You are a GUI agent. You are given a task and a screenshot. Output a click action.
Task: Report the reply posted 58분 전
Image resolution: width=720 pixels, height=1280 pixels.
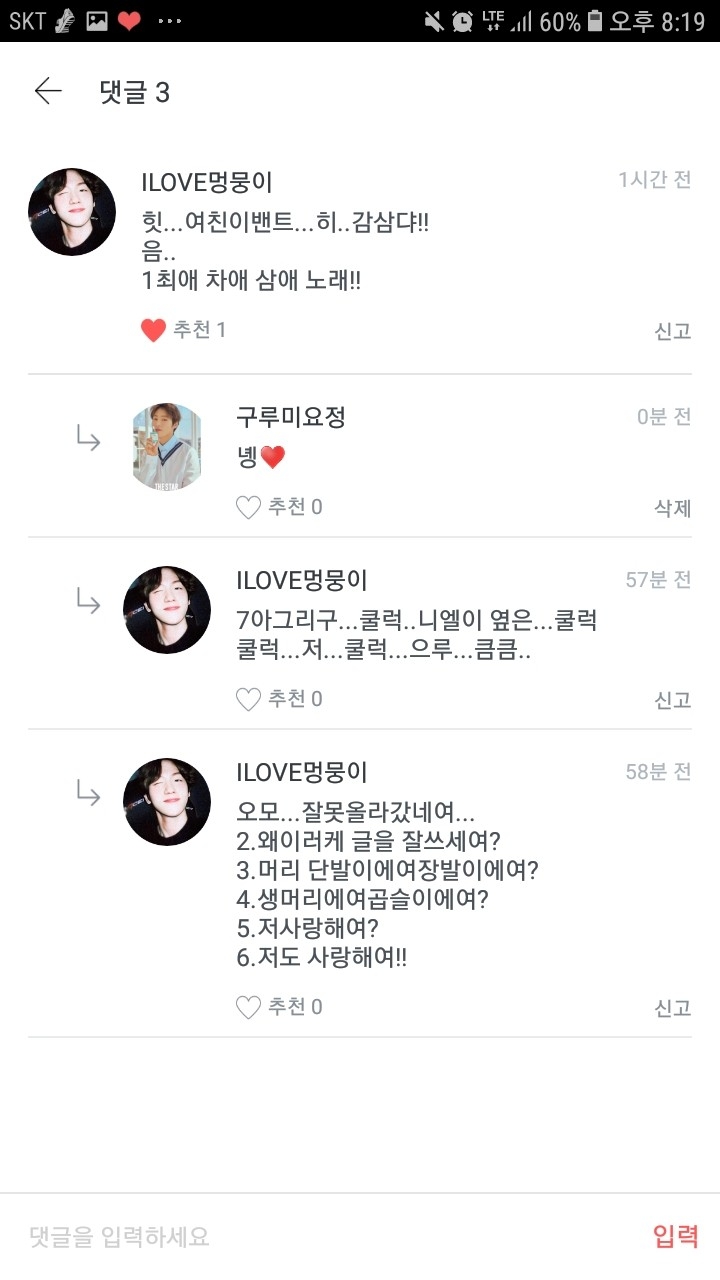[x=672, y=1008]
